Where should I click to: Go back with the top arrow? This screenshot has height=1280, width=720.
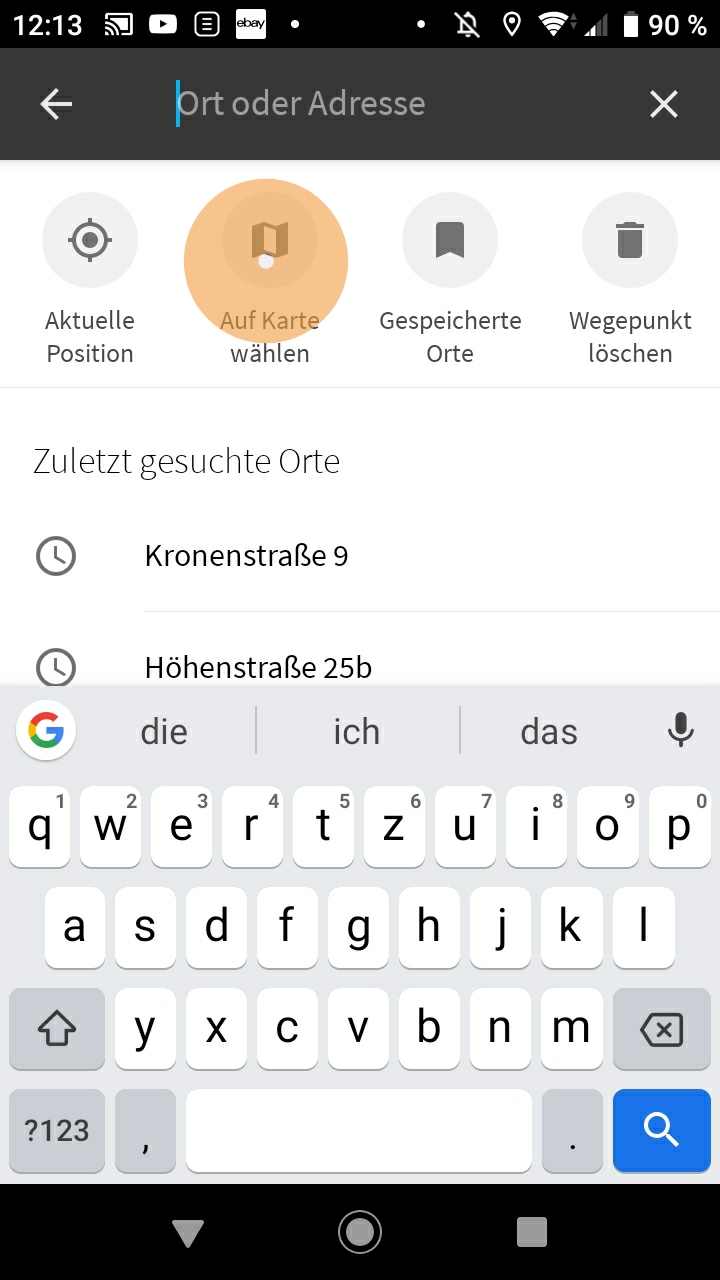pos(56,104)
